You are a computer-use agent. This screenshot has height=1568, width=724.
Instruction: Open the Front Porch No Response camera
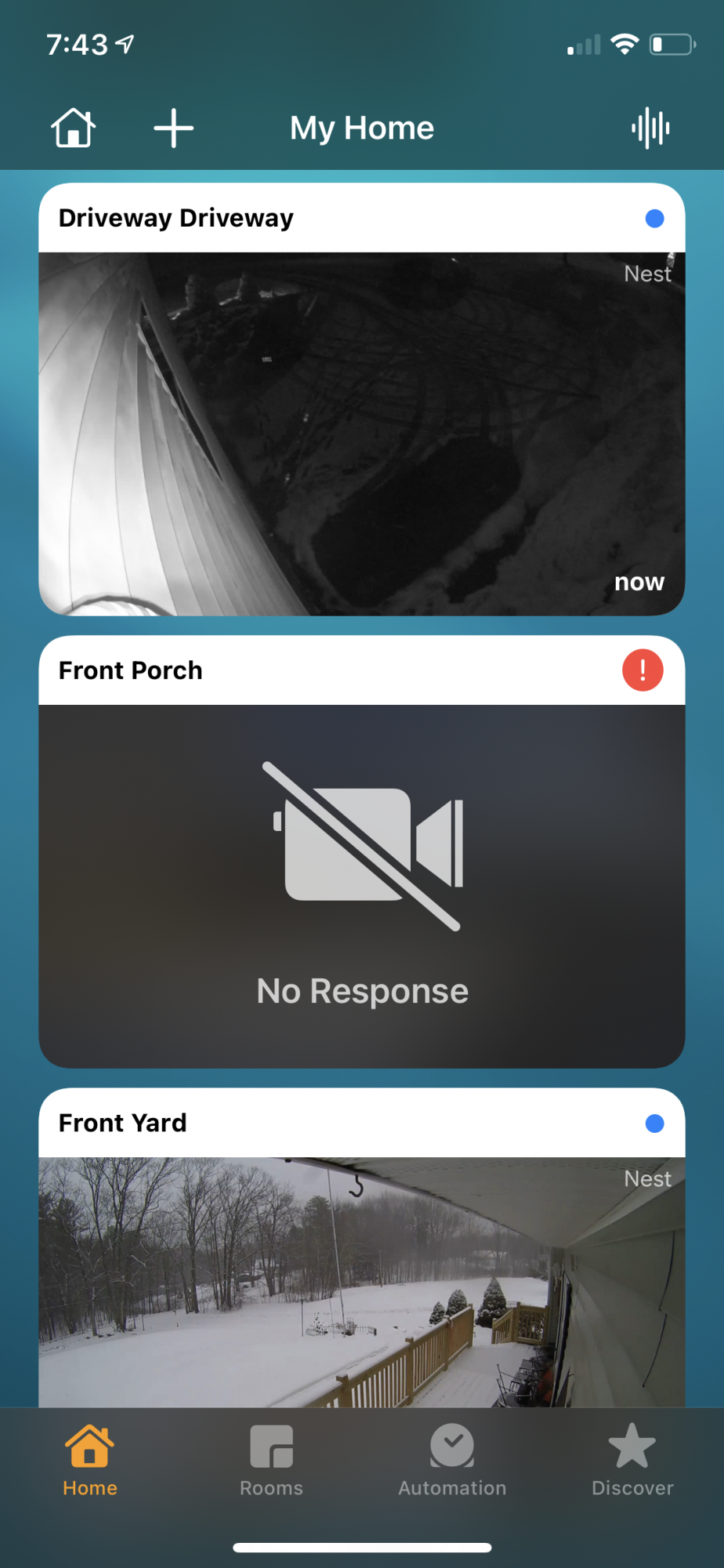click(361, 885)
